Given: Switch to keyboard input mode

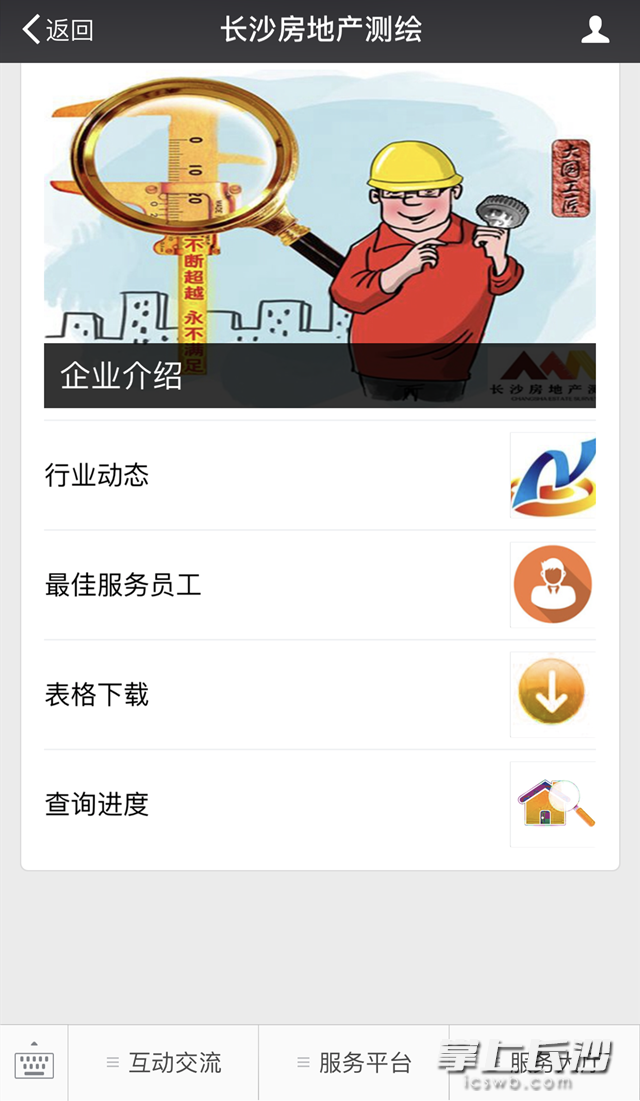Looking at the screenshot, I should 34,1063.
